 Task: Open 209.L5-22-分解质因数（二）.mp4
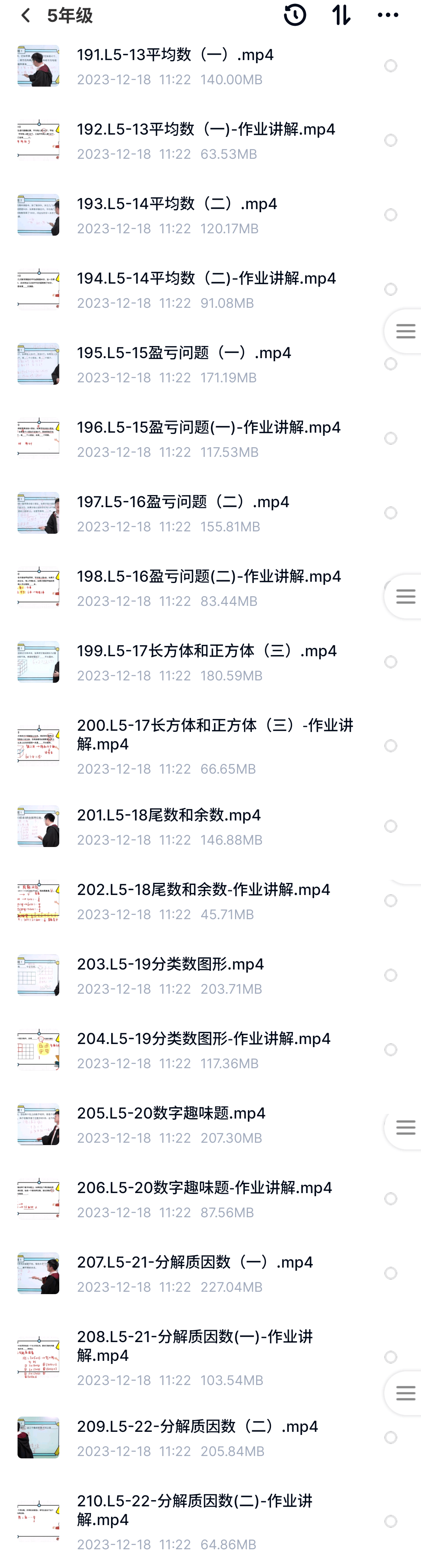point(197,1427)
